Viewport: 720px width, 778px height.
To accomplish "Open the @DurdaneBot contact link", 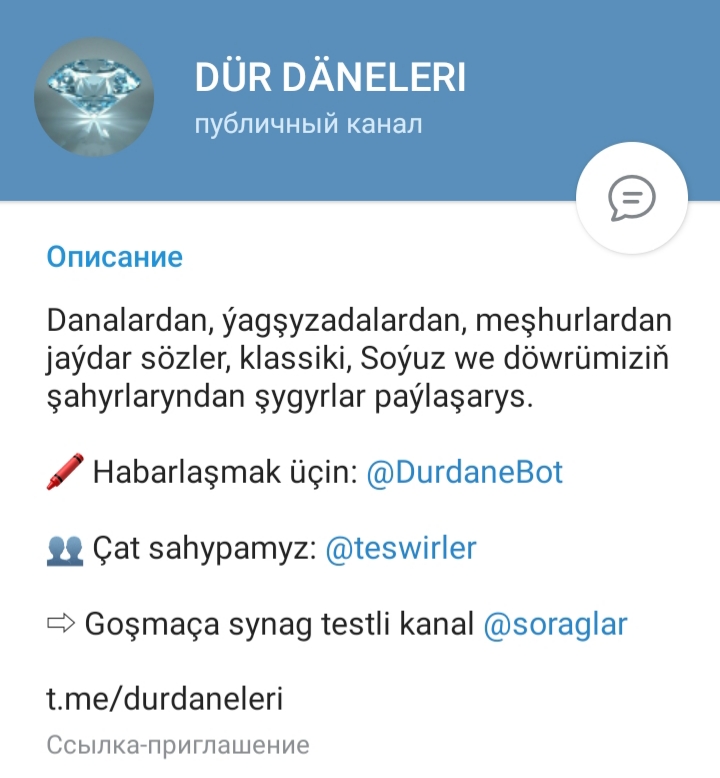I will point(464,472).
